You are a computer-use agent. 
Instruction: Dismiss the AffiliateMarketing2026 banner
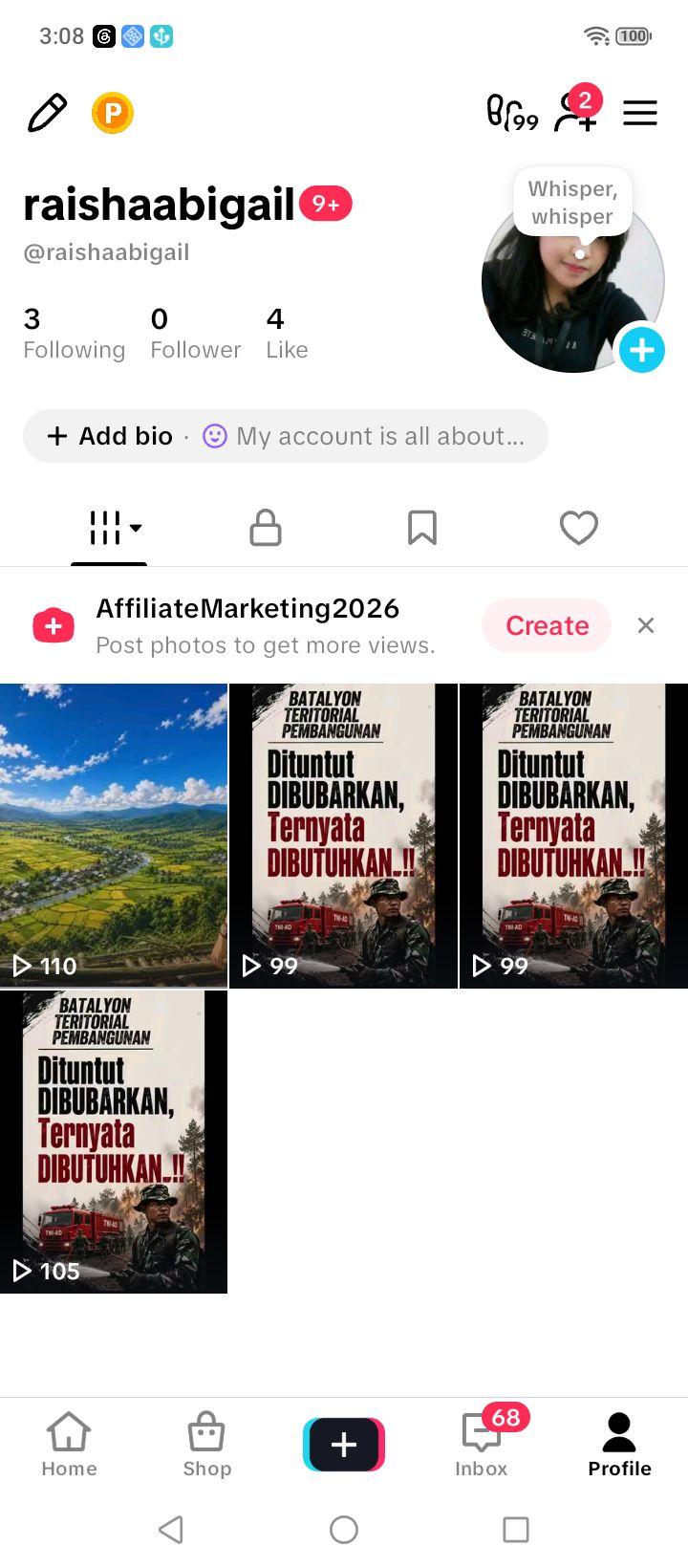646,625
